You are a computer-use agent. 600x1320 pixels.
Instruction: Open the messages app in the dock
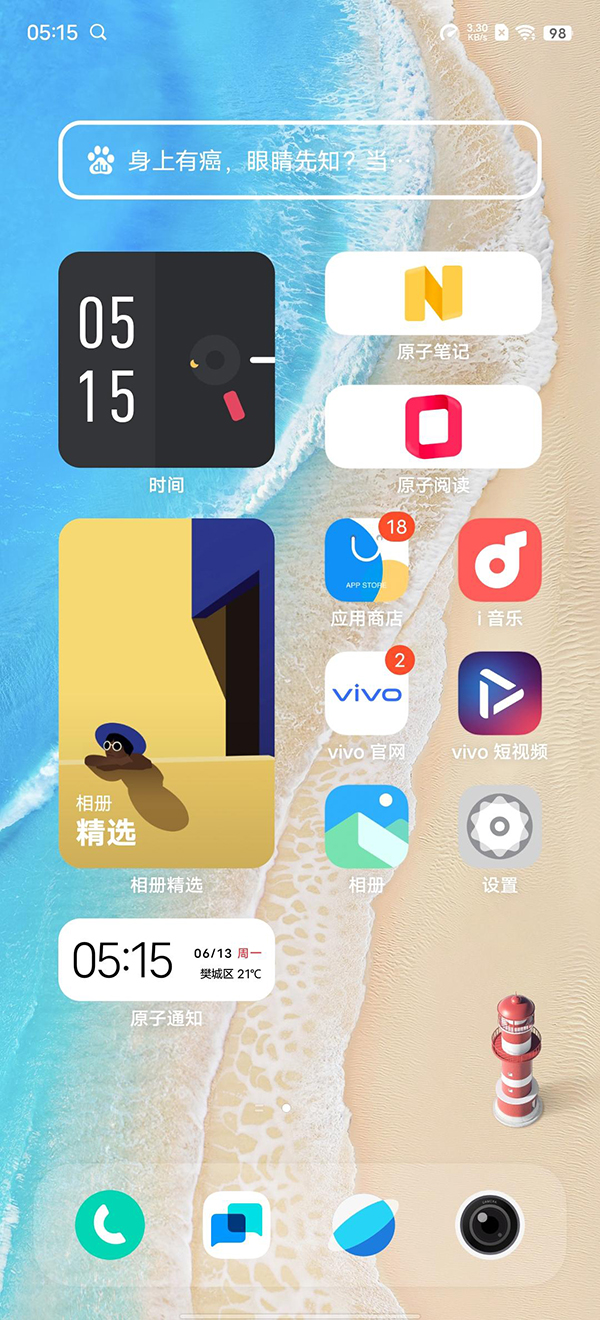tap(236, 1225)
